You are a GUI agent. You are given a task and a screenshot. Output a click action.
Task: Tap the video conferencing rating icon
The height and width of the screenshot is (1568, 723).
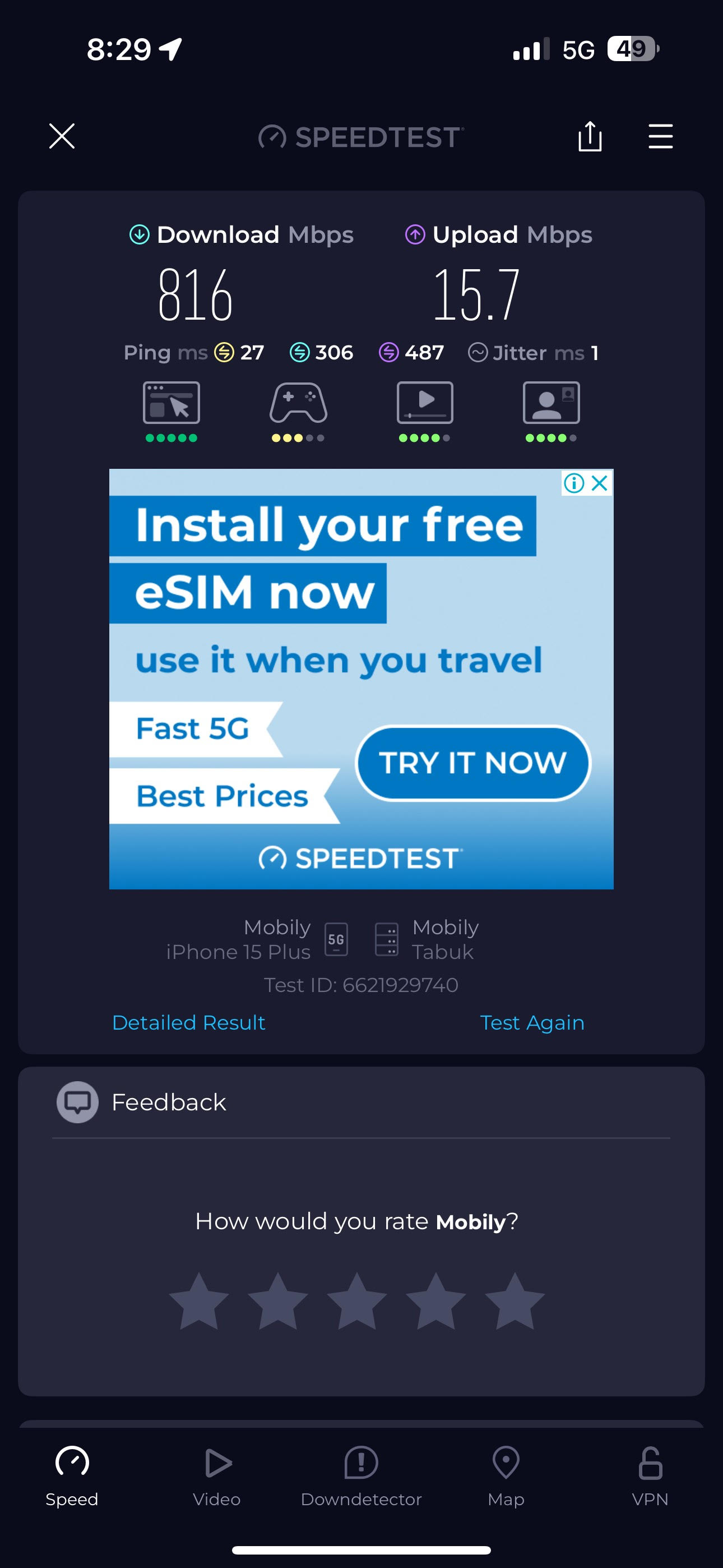click(551, 403)
